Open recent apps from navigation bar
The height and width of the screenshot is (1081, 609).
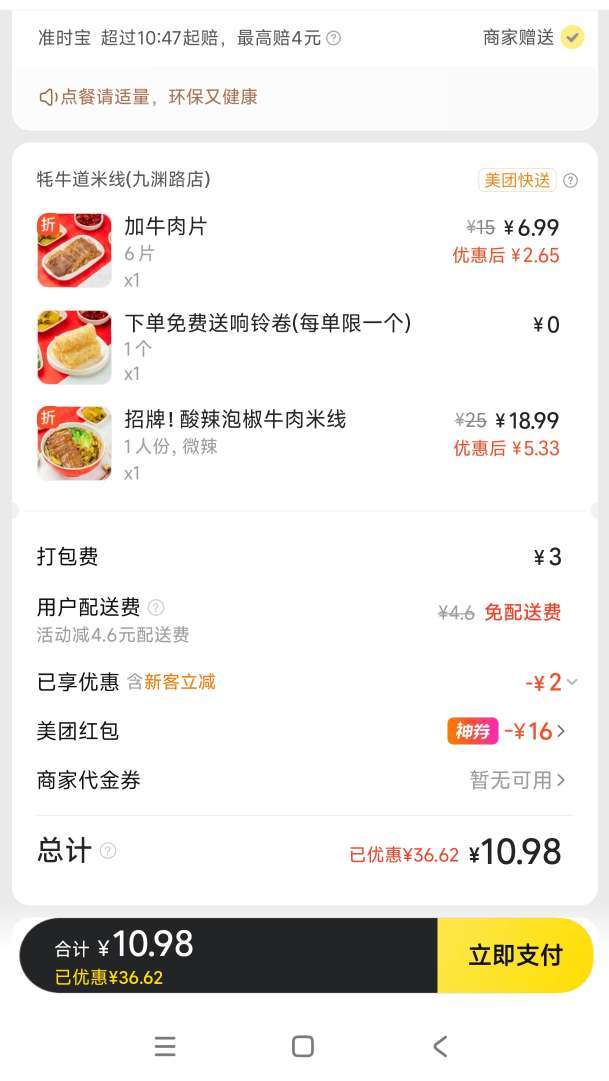point(165,1046)
